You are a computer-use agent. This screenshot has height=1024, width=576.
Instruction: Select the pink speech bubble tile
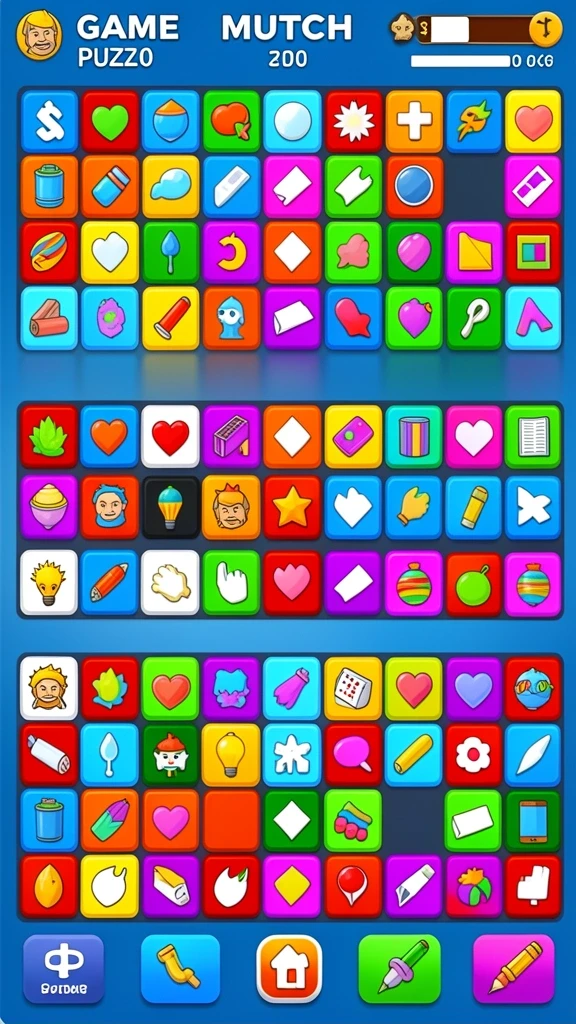(x=353, y=754)
